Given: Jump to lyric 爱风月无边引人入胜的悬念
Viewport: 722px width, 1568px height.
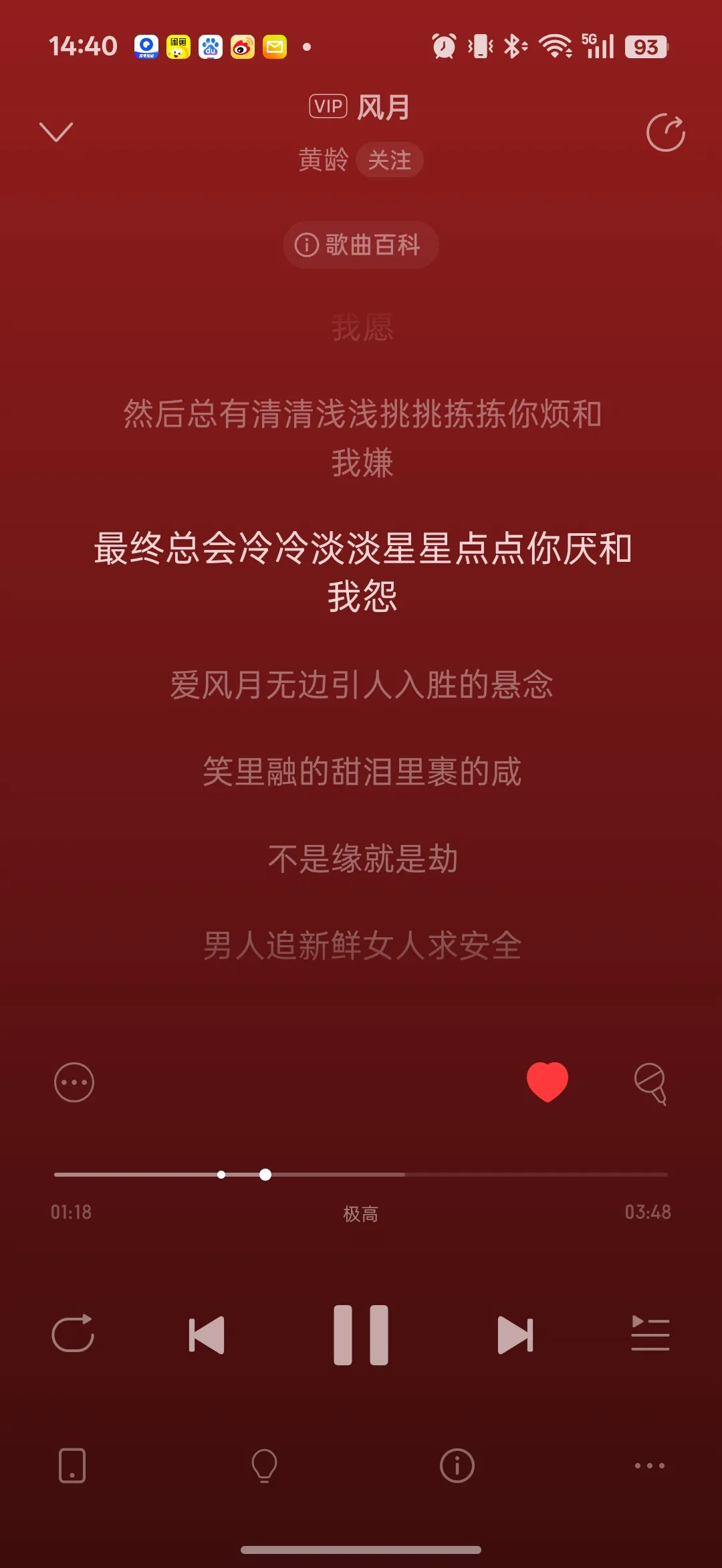Looking at the screenshot, I should point(361,685).
